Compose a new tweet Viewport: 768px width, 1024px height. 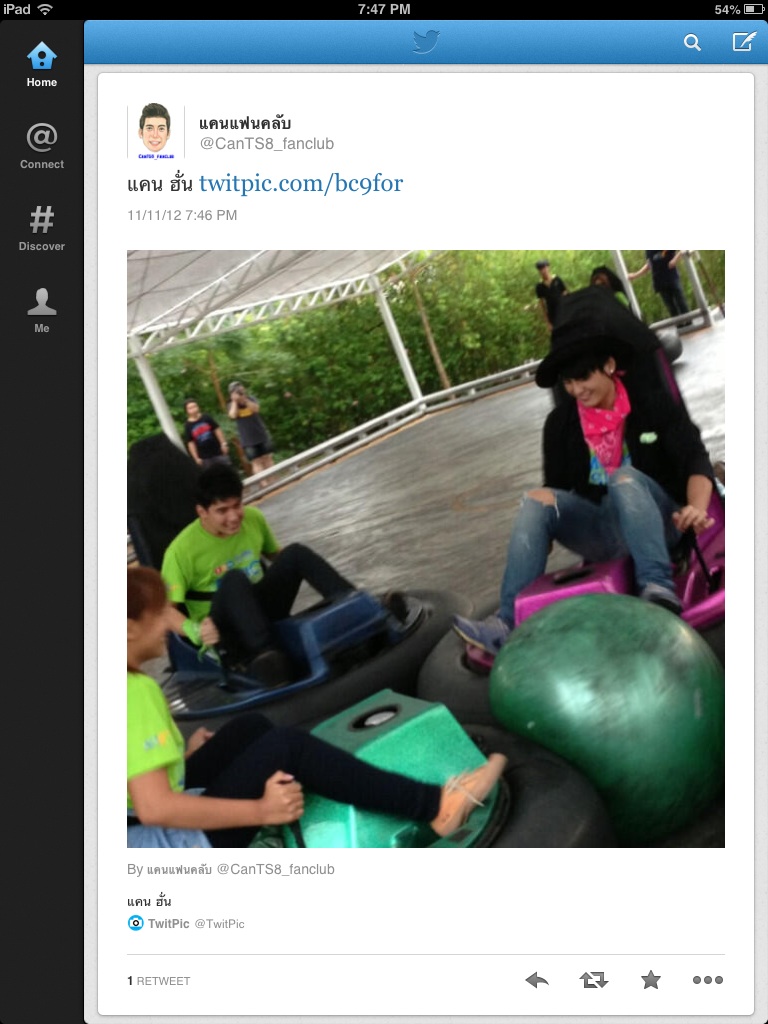point(743,42)
